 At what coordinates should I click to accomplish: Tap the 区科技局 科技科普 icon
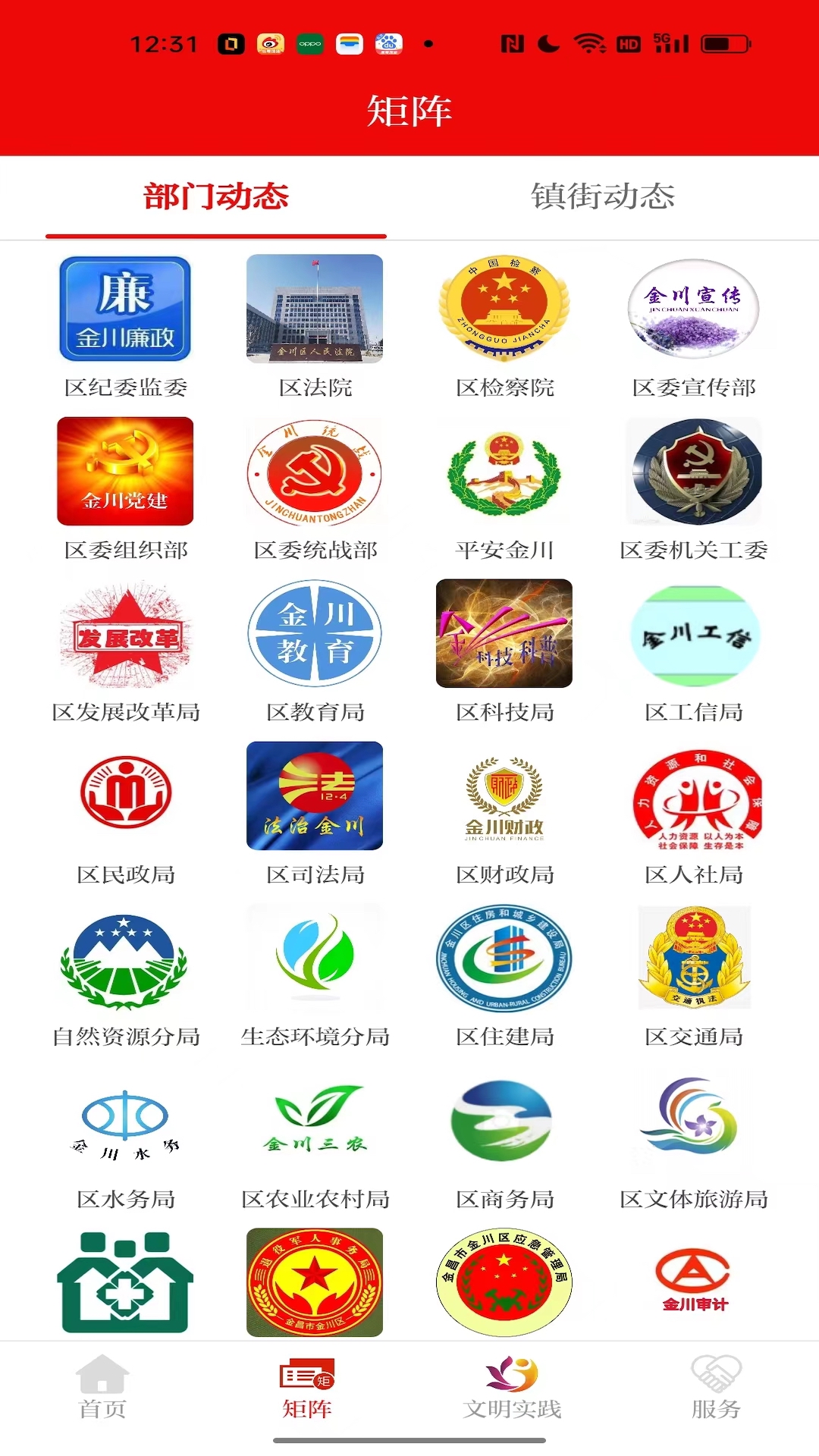pyautogui.click(x=504, y=633)
